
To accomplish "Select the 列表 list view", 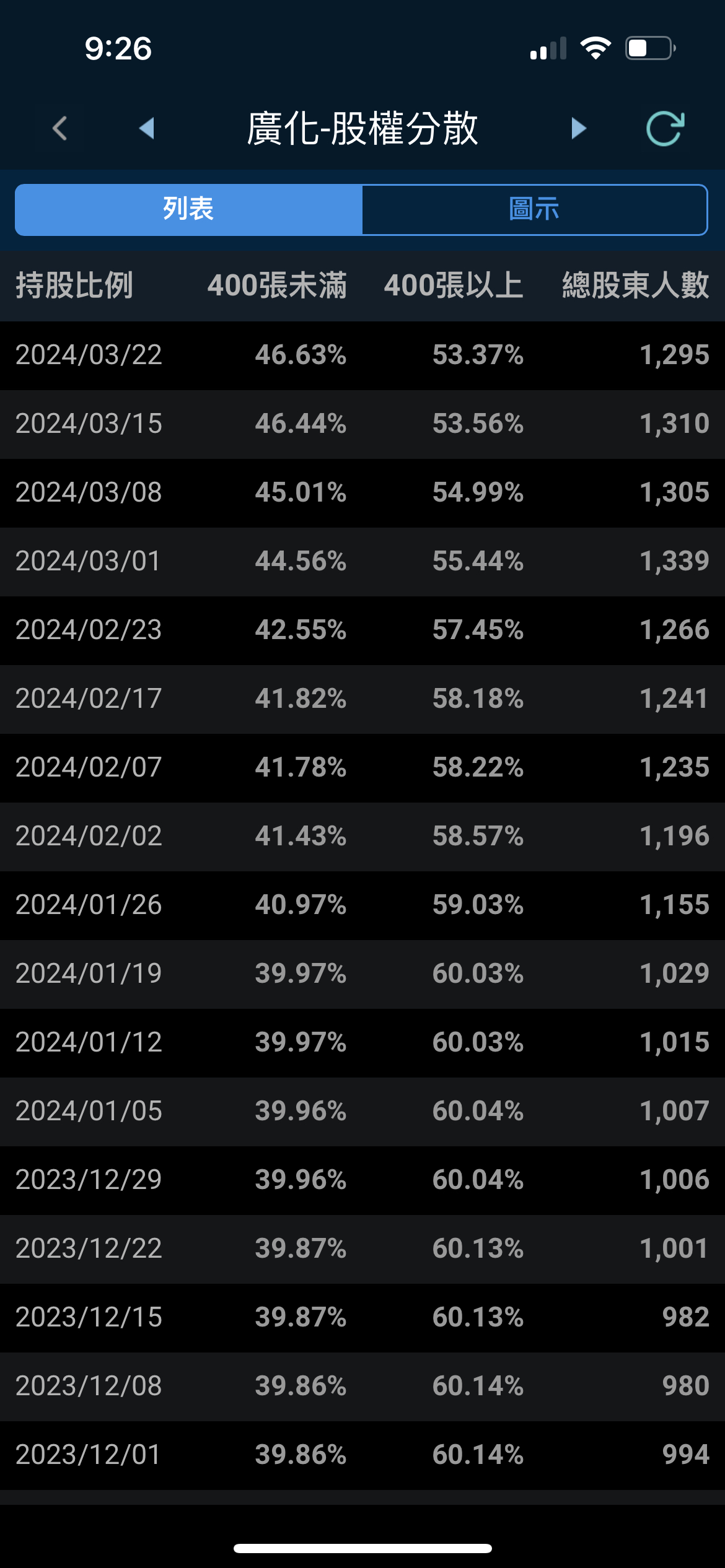I will tap(188, 209).
